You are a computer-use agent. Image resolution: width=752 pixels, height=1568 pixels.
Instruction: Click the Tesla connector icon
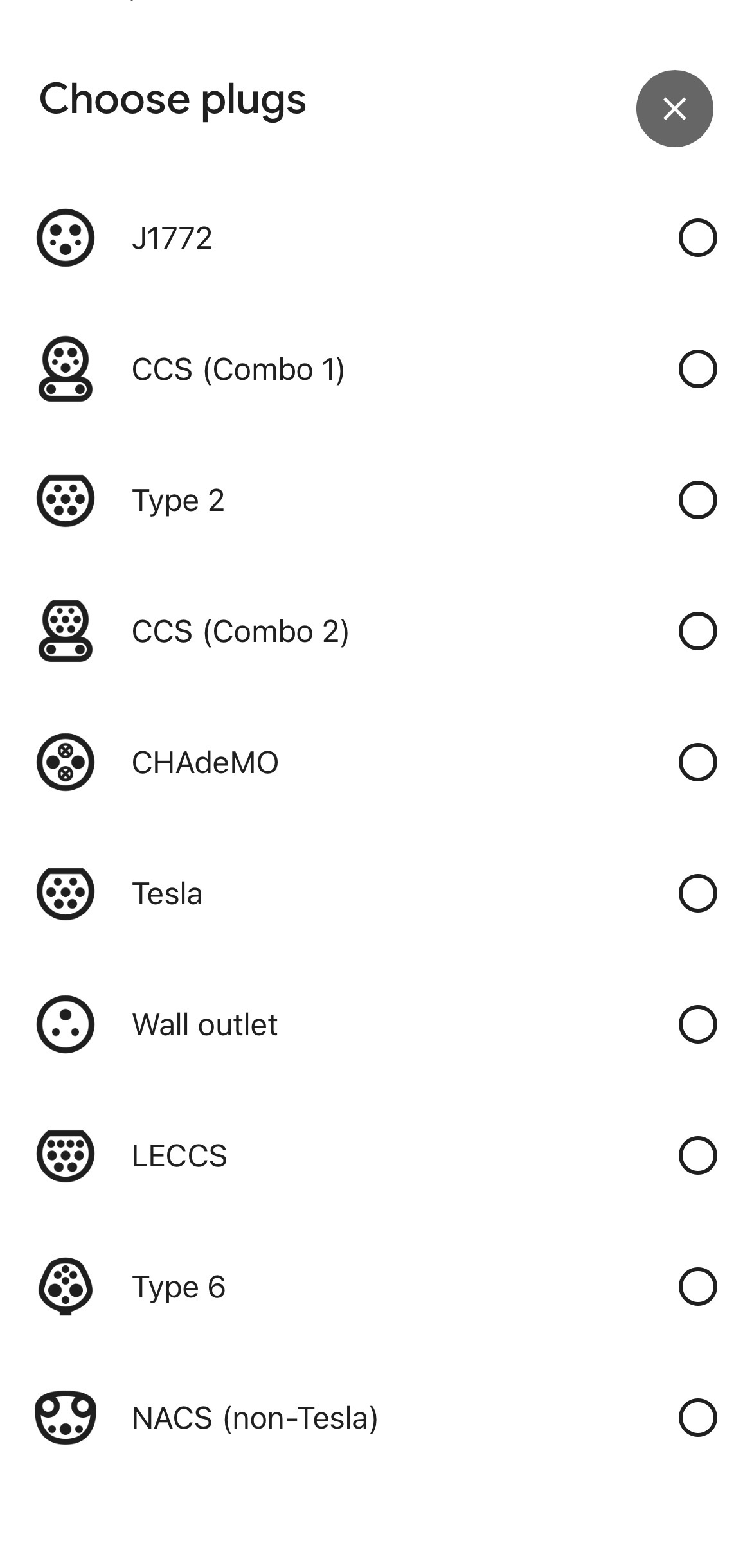(65, 893)
